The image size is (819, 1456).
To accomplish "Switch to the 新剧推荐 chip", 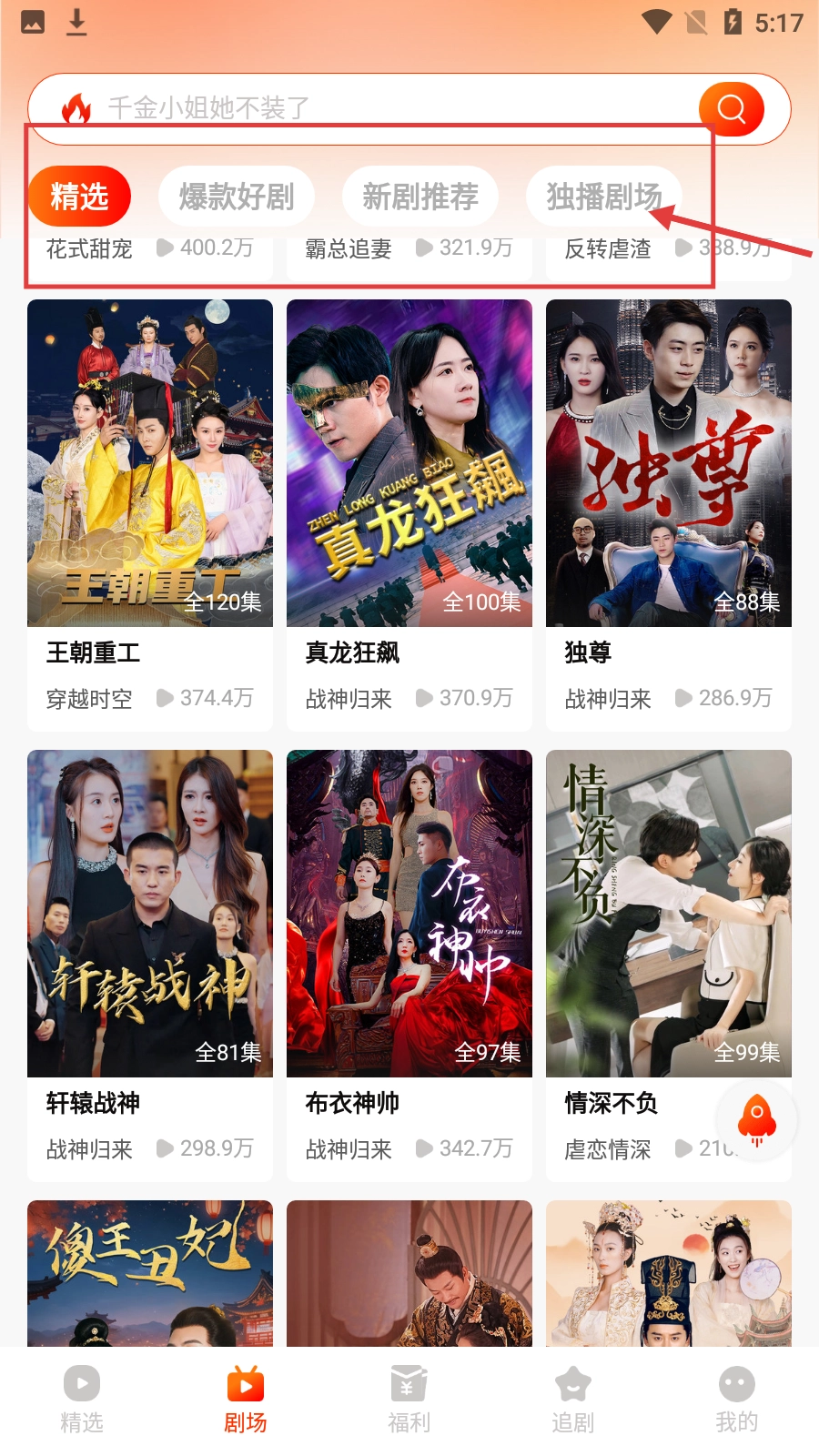I will 420,197.
